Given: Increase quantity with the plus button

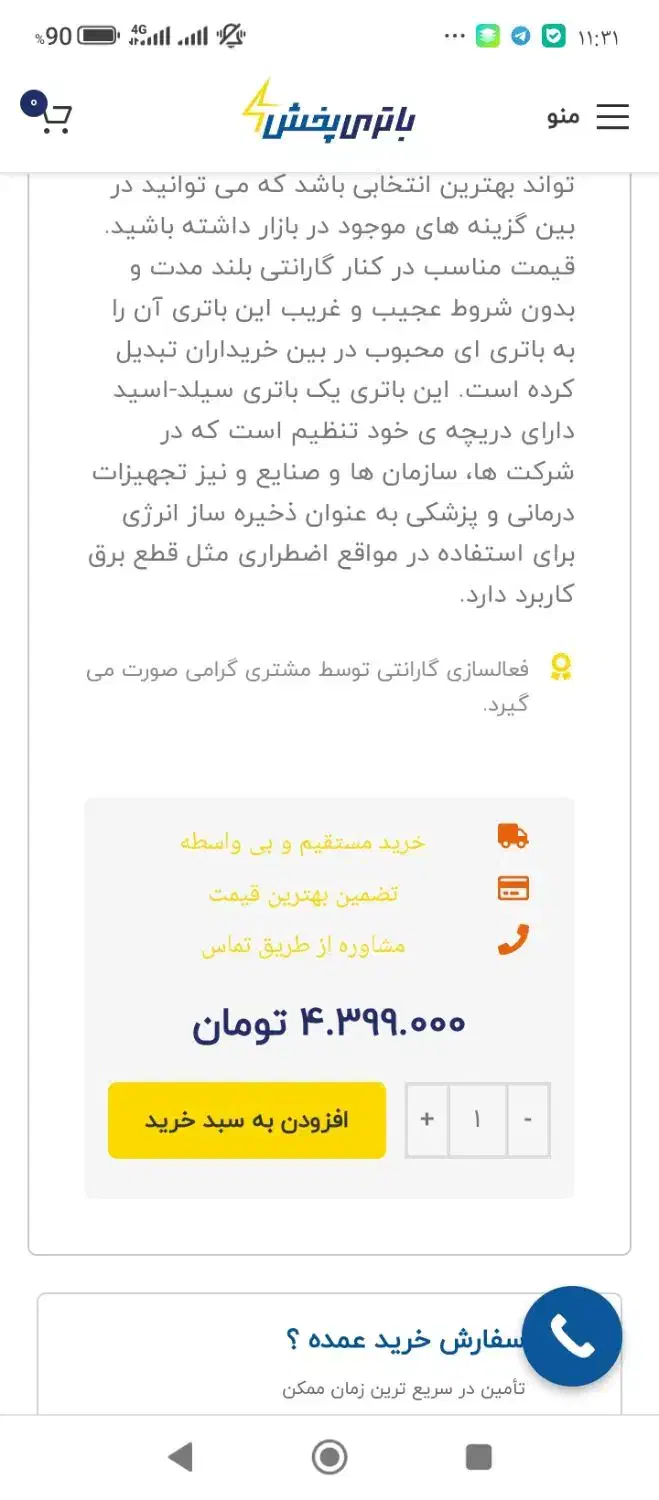Looking at the screenshot, I should (x=427, y=1120).
